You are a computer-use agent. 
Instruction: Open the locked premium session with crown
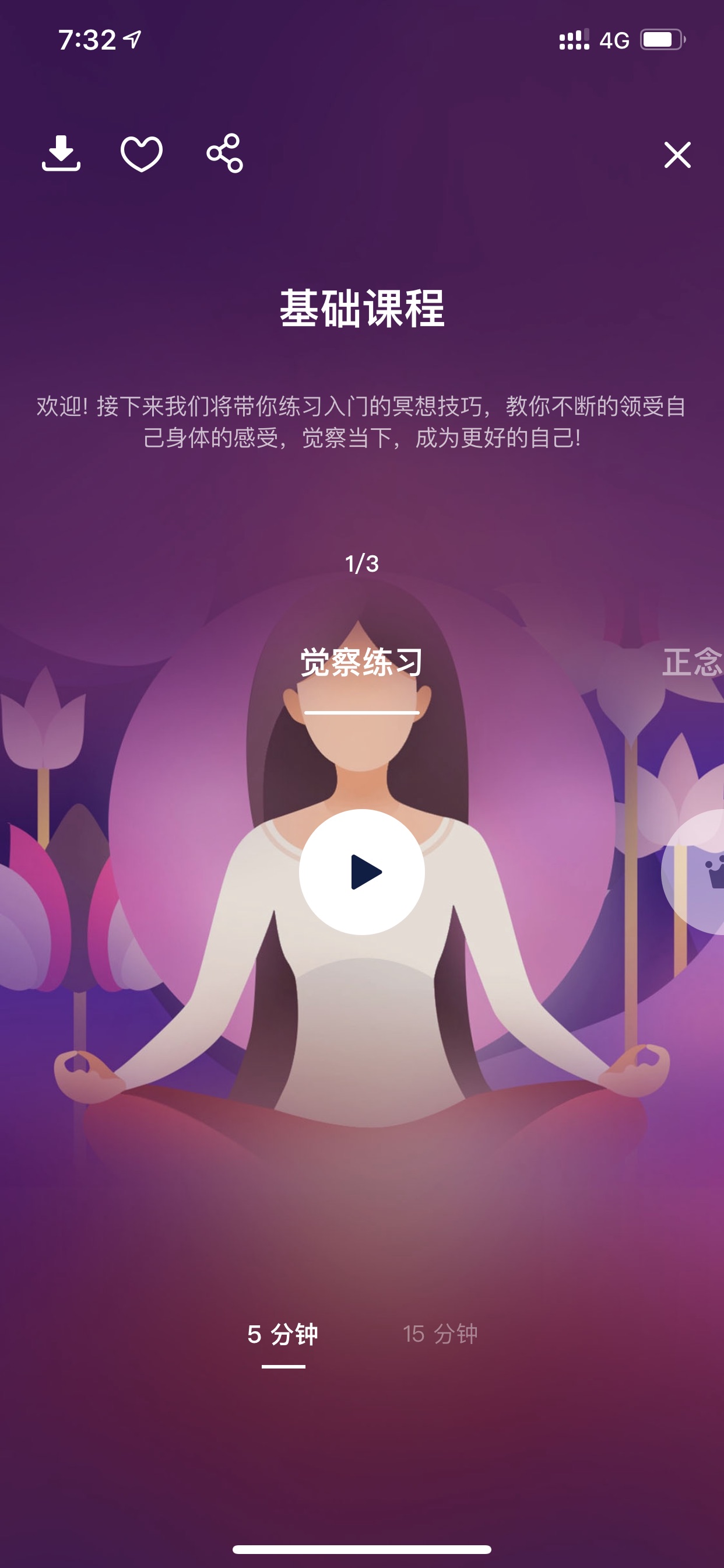(x=694, y=871)
